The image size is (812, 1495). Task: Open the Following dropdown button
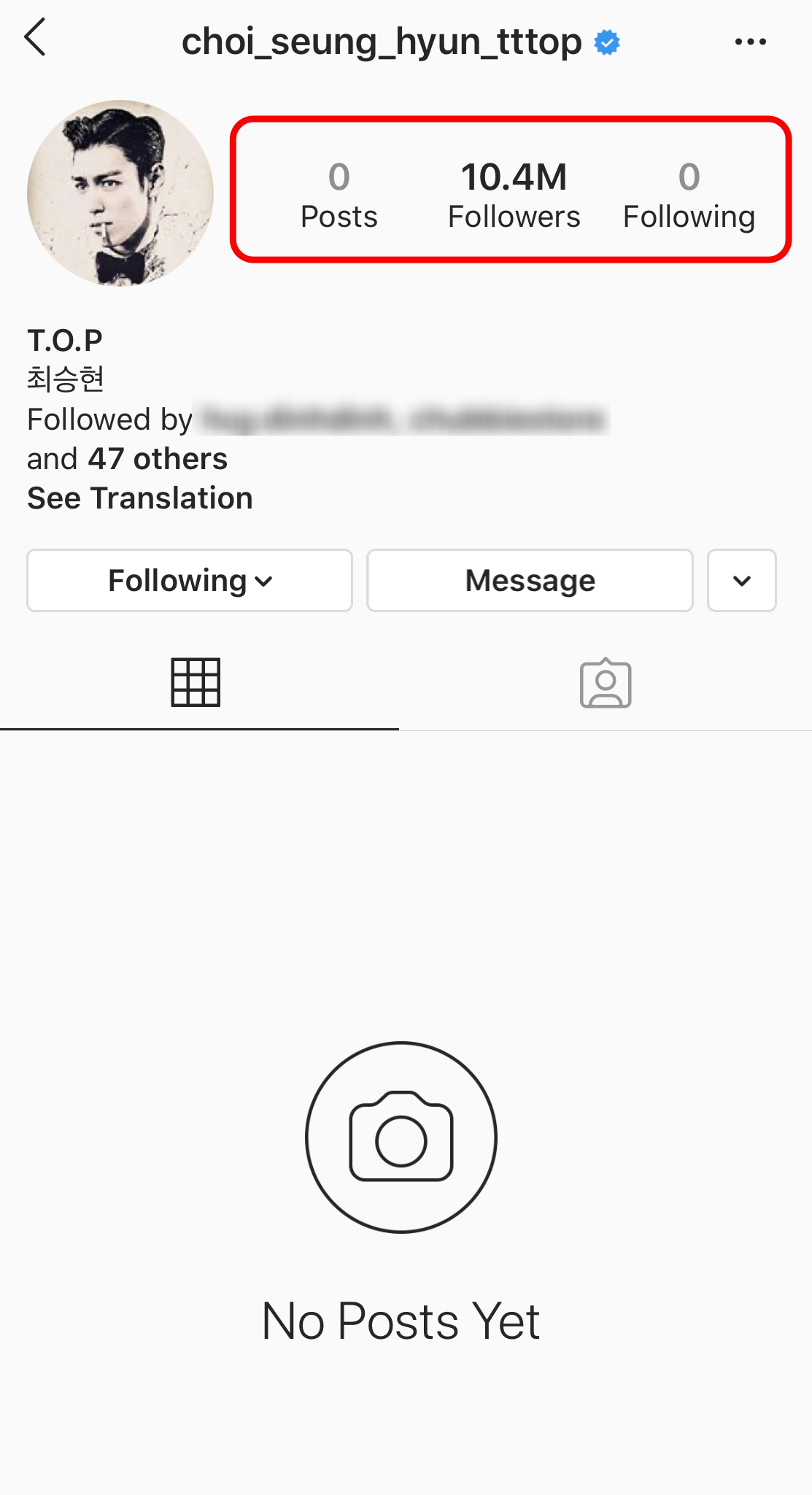190,581
